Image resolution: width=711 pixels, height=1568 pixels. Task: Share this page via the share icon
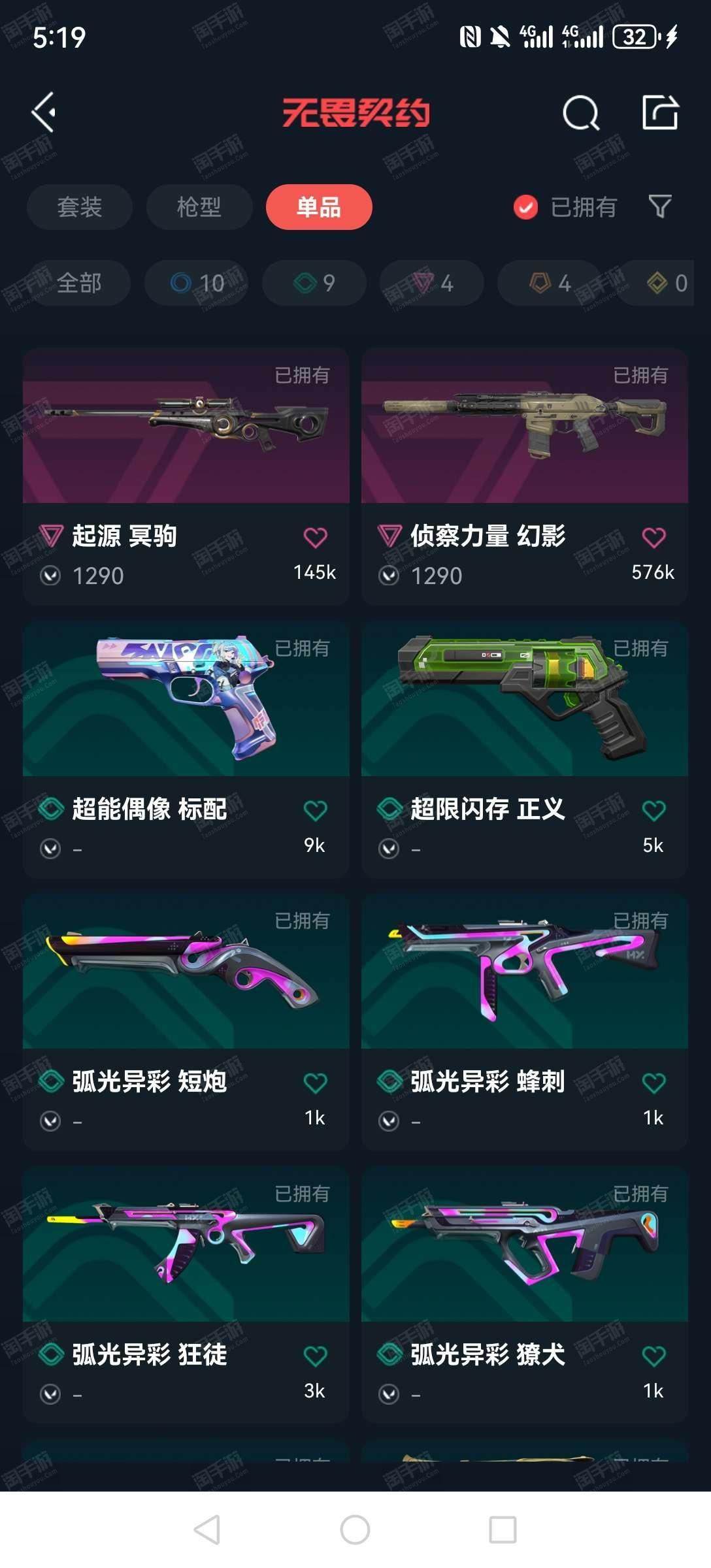tap(660, 112)
